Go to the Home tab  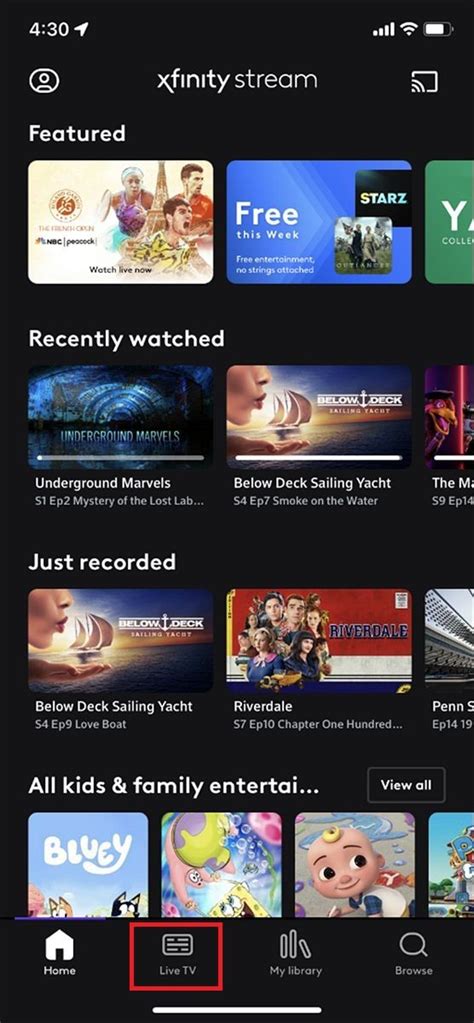tap(59, 954)
